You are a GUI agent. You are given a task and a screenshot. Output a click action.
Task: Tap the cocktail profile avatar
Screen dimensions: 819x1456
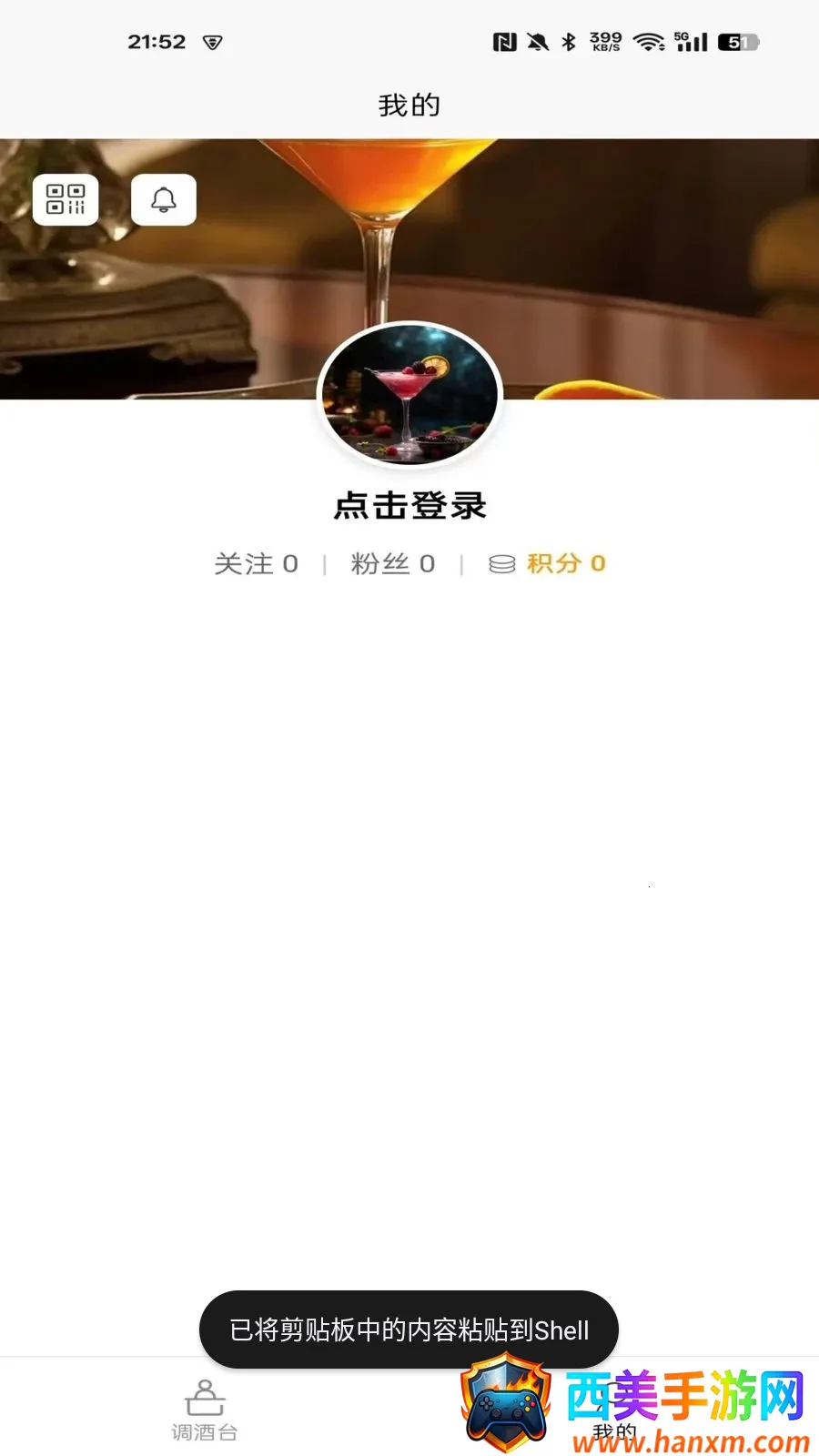[x=409, y=395]
